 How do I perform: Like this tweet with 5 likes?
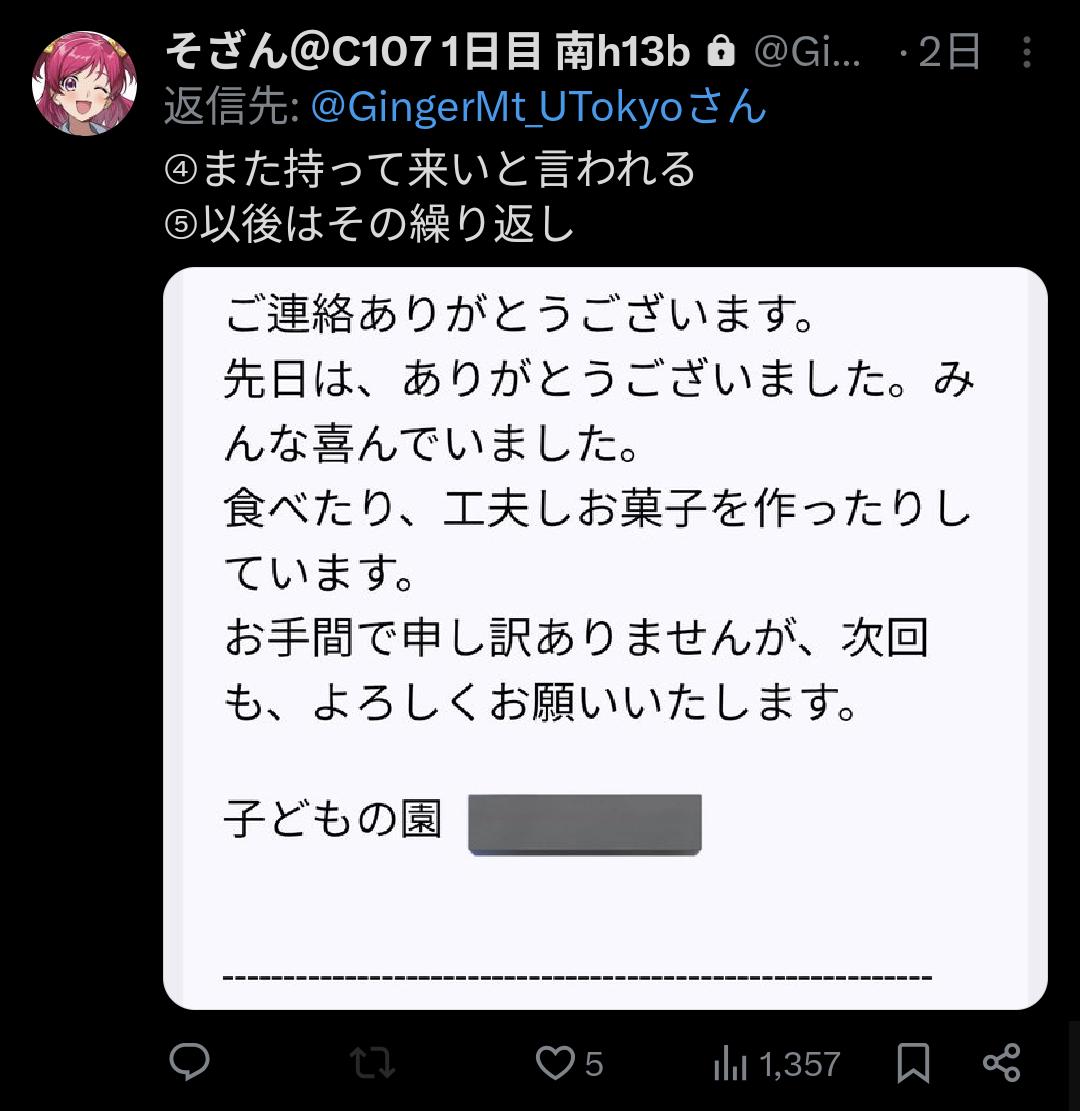click(556, 1063)
